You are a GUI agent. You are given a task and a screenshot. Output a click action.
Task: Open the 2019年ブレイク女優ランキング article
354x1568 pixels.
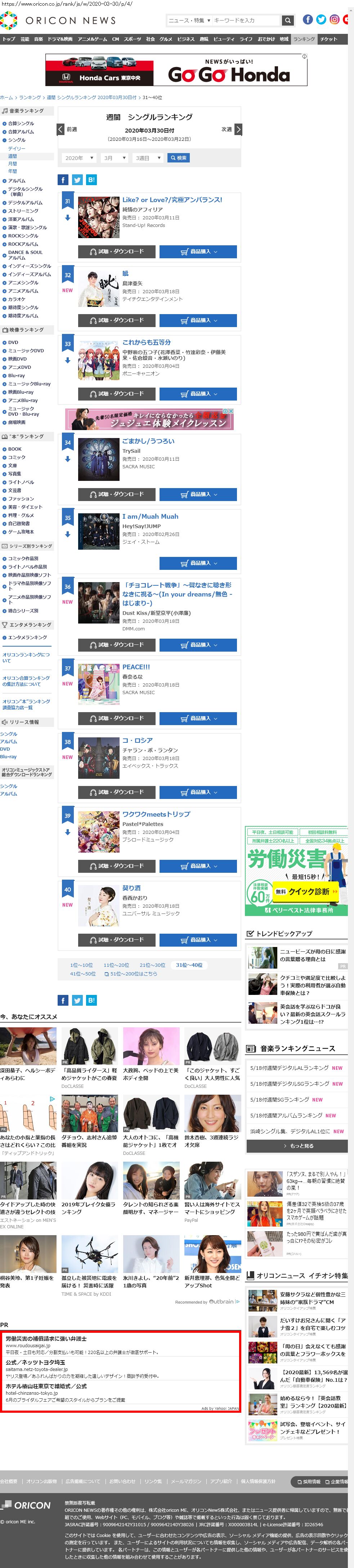(89, 1208)
